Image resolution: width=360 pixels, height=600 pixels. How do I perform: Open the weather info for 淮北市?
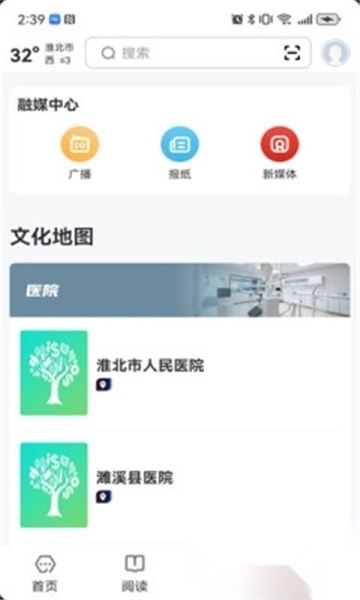coord(41,54)
